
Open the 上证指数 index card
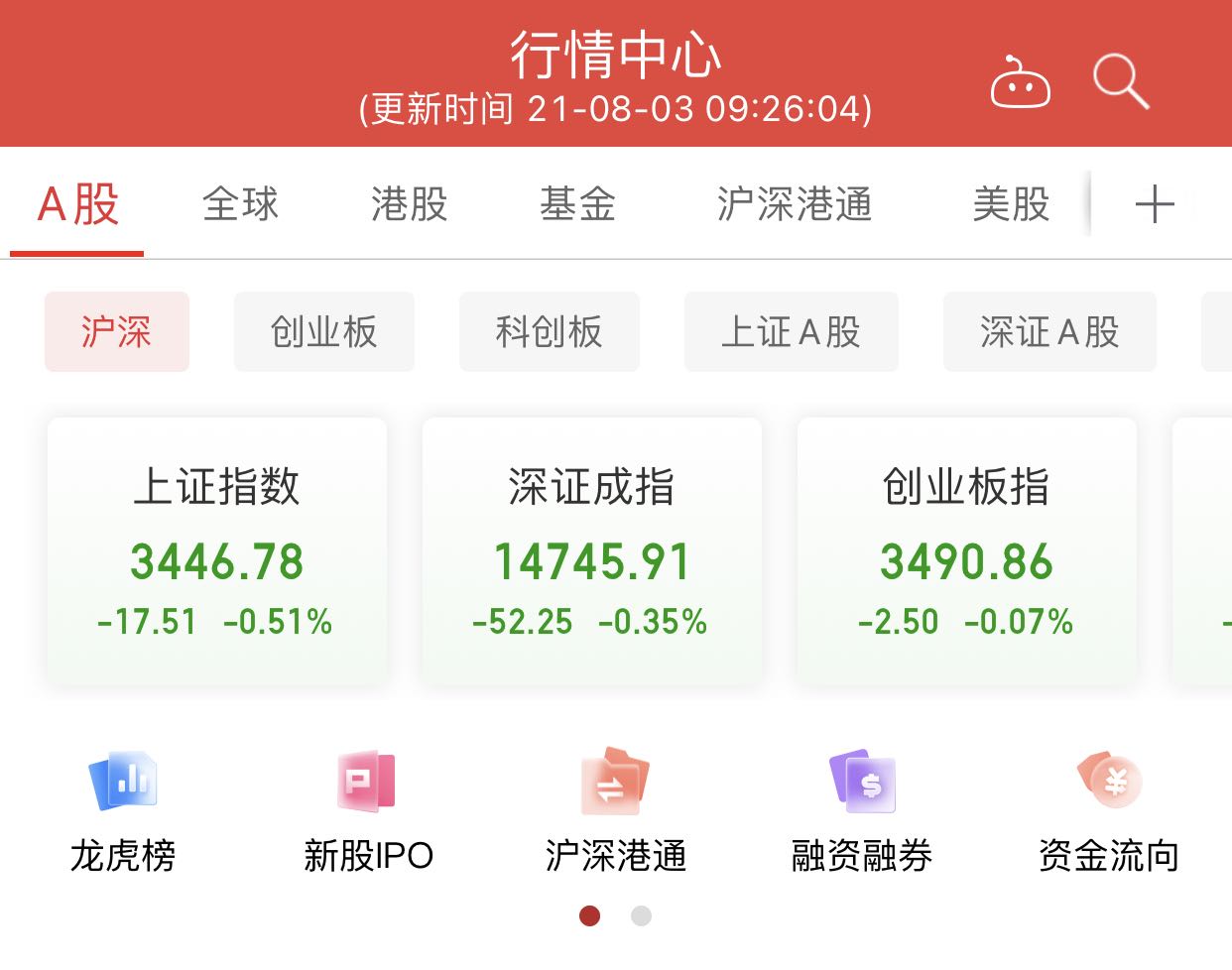coord(216,550)
